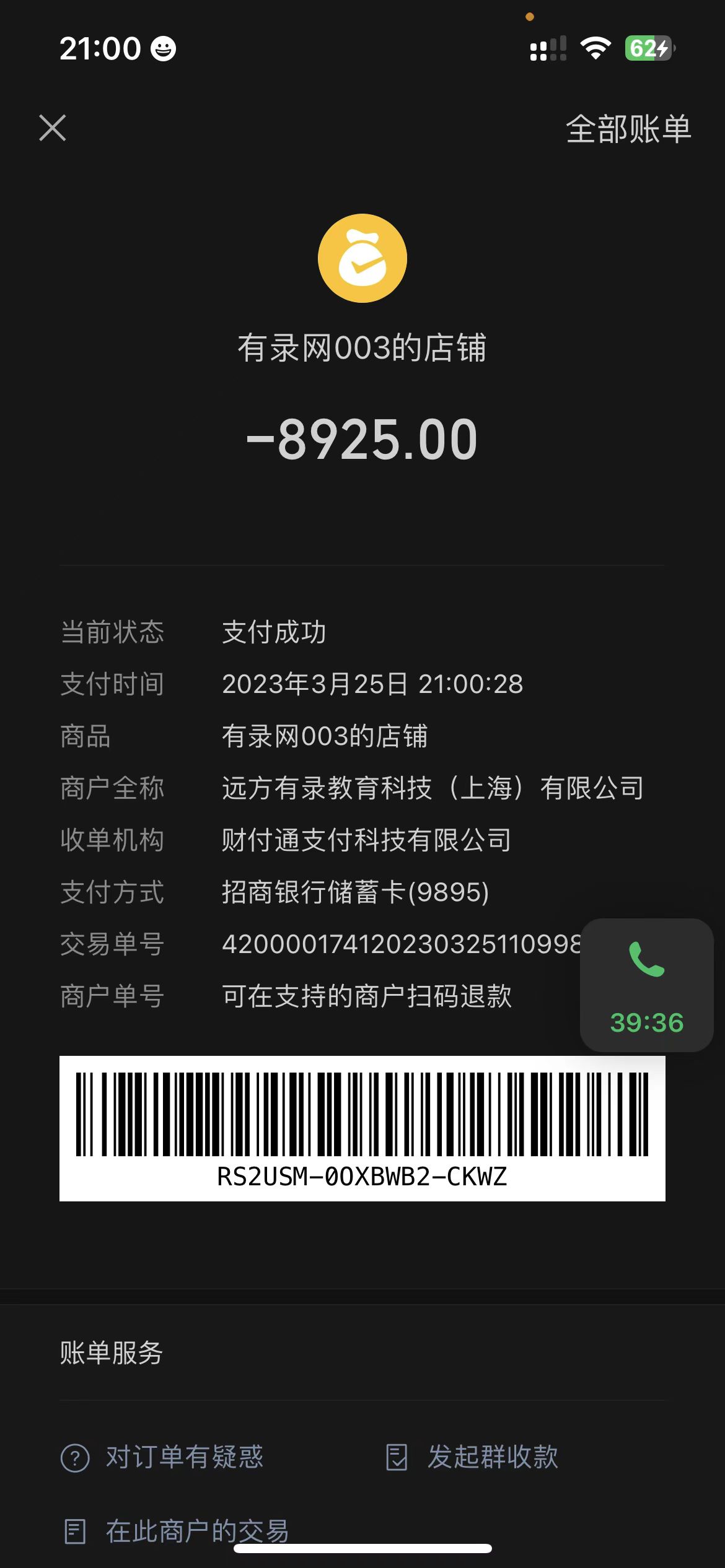
Task: Start 发起群收款 (group collection)
Action: [x=472, y=1457]
